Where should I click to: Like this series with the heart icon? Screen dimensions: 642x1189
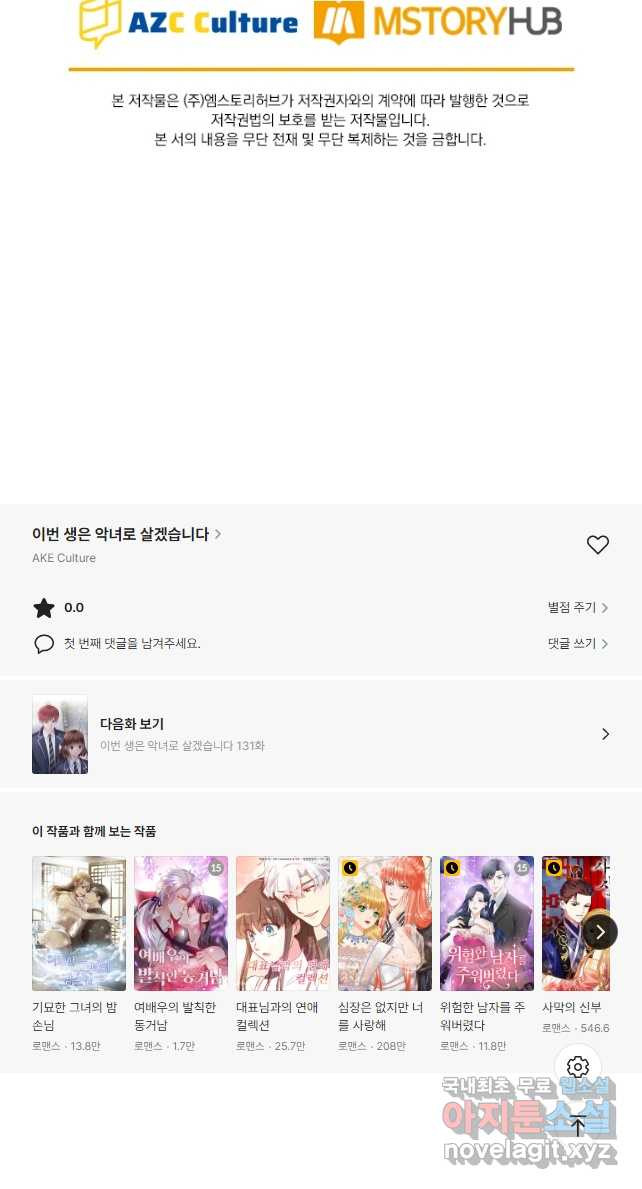tap(597, 545)
